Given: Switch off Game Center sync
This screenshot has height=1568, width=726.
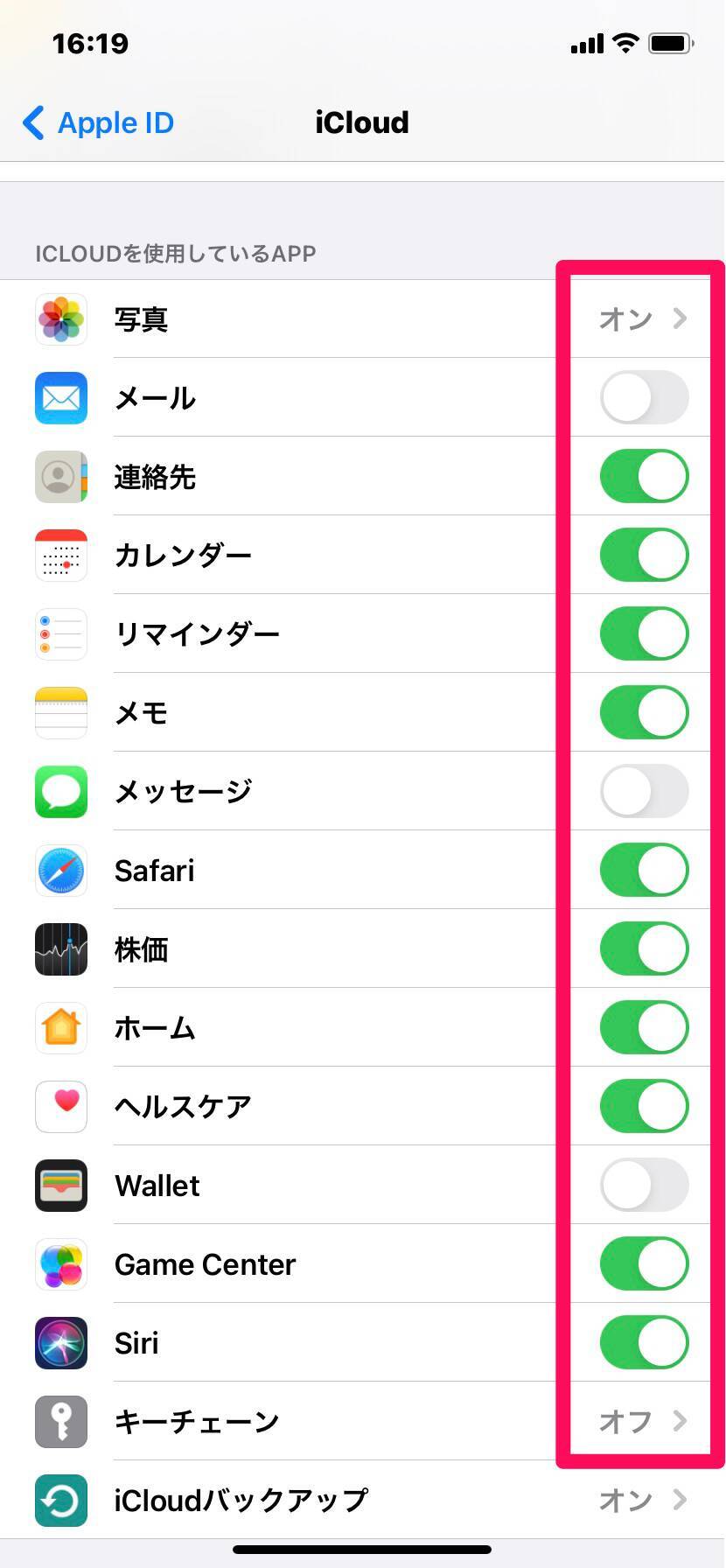Looking at the screenshot, I should point(644,1263).
